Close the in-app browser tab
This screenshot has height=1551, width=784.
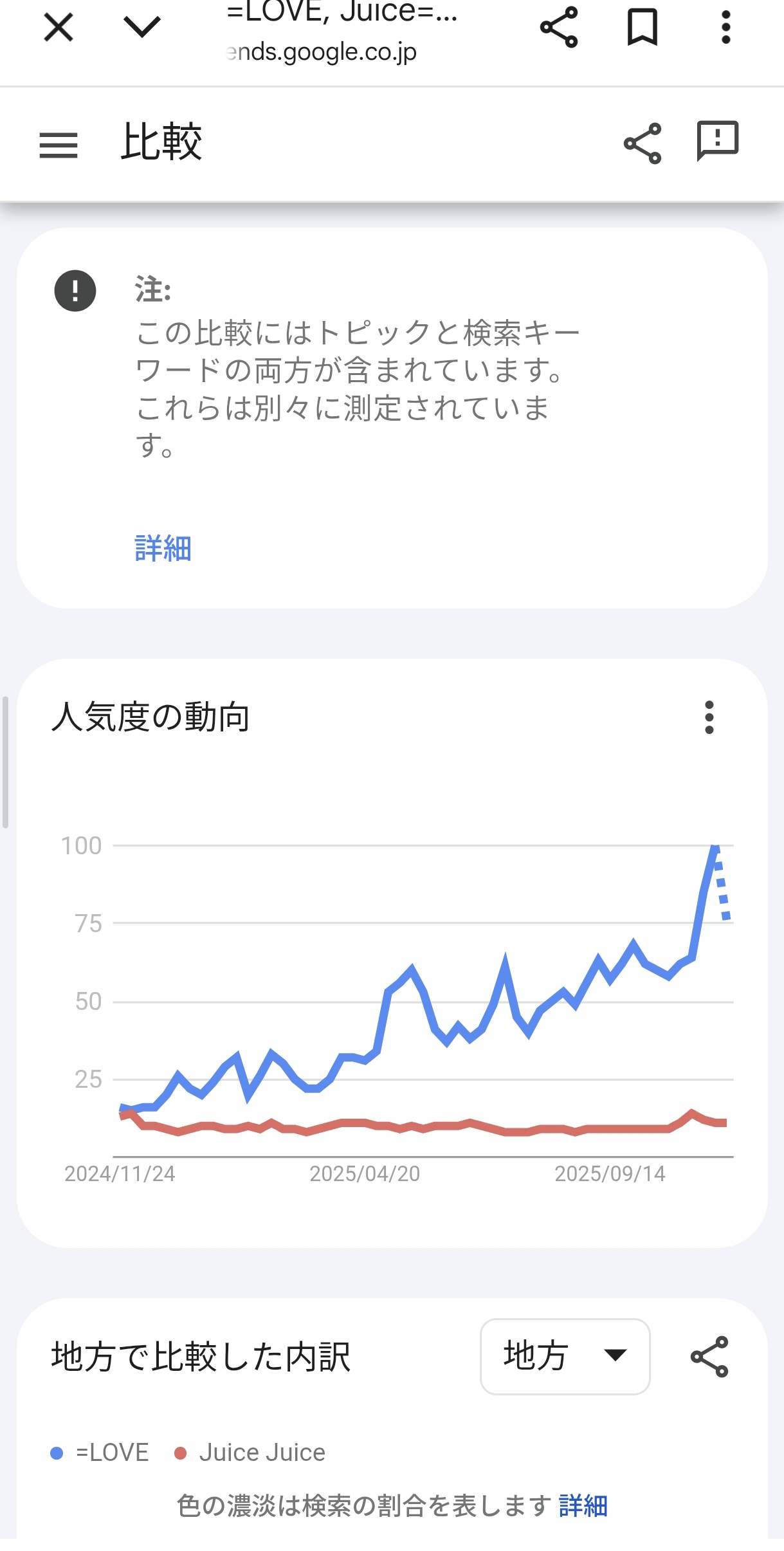[x=59, y=28]
